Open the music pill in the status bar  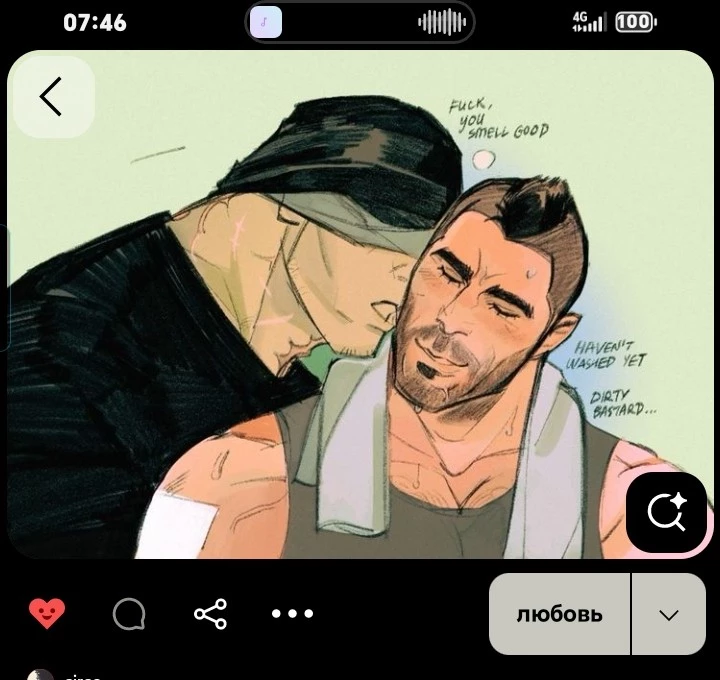point(360,22)
